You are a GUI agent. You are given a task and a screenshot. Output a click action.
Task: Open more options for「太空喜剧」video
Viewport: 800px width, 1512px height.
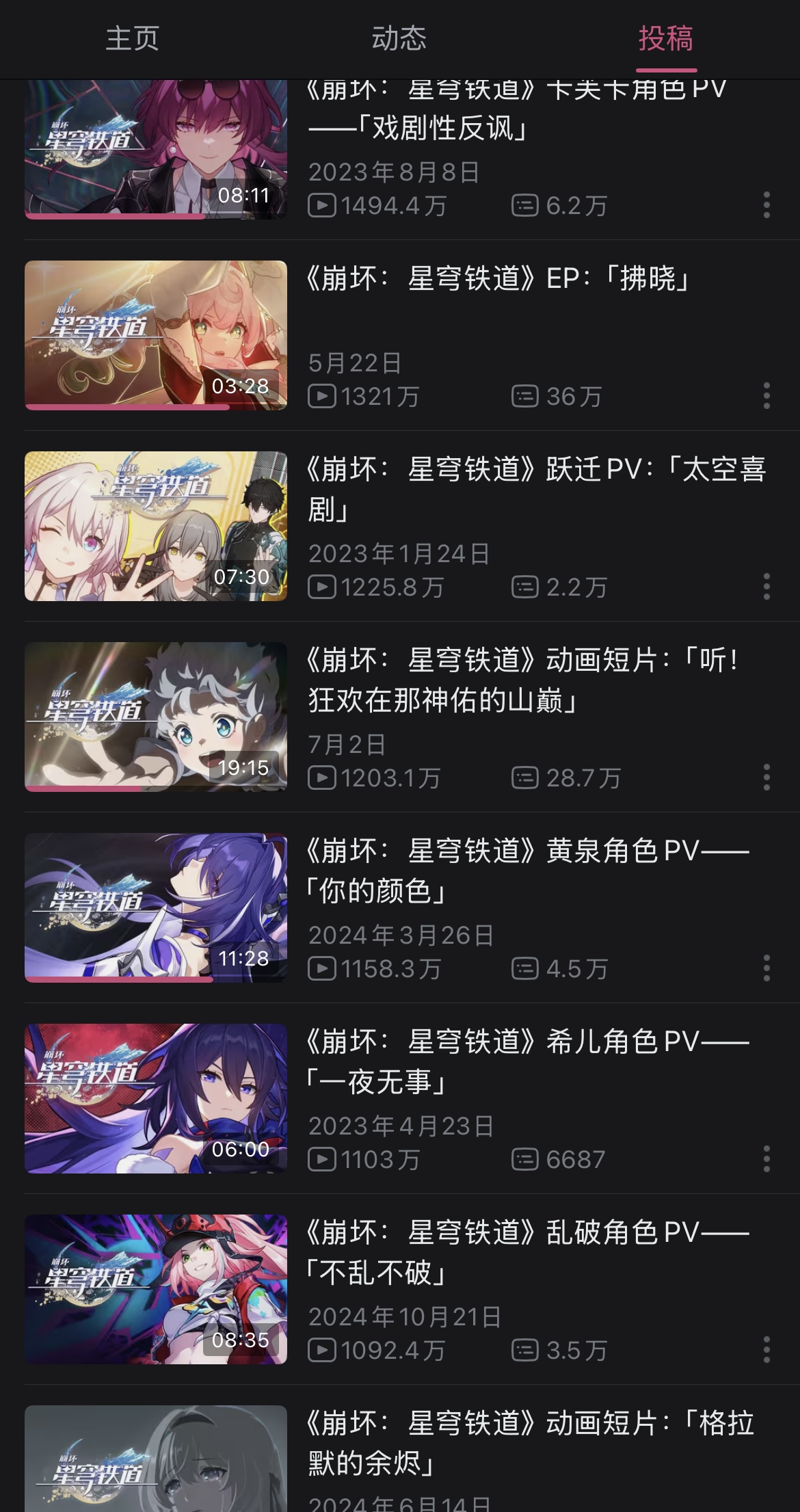pyautogui.click(x=766, y=587)
